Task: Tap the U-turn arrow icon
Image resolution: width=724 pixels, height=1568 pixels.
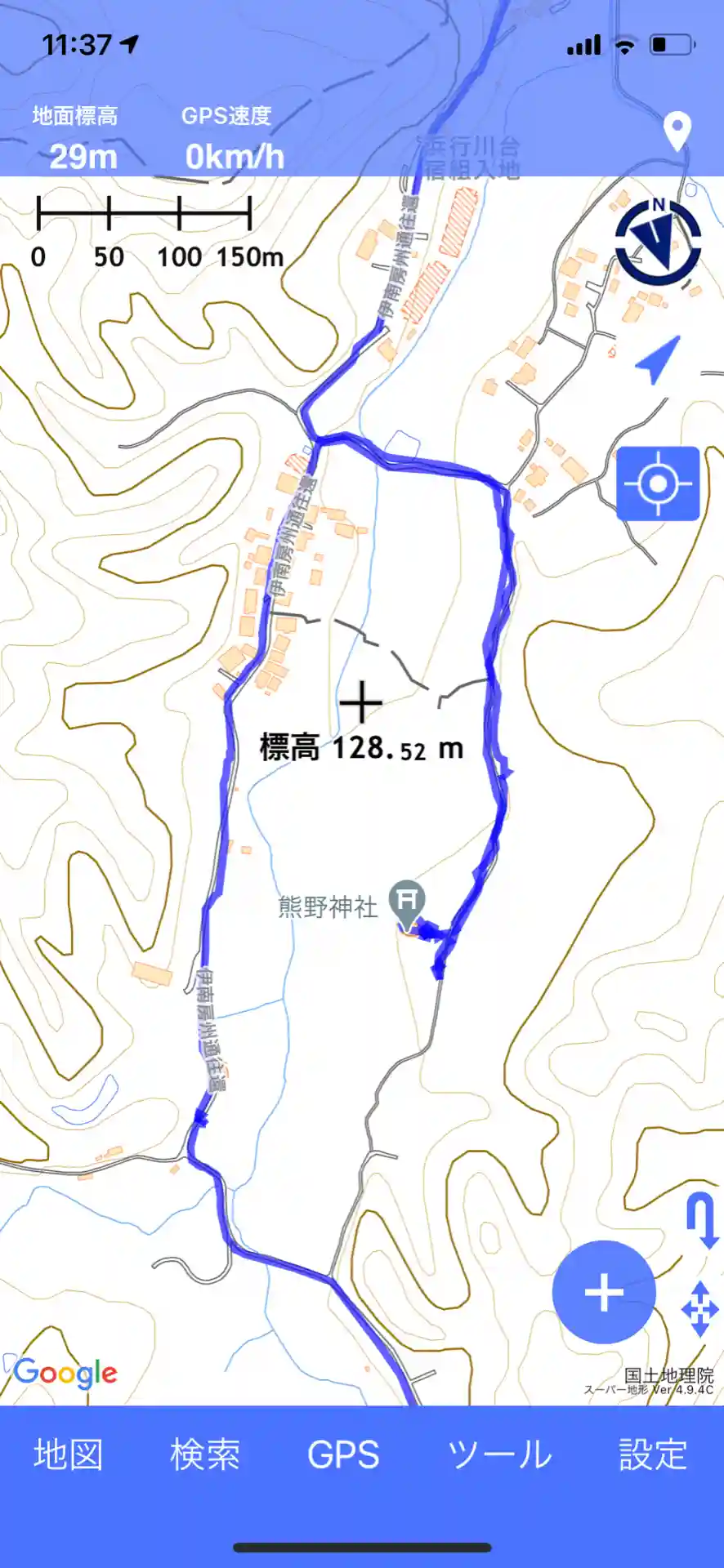Action: pyautogui.click(x=701, y=1221)
